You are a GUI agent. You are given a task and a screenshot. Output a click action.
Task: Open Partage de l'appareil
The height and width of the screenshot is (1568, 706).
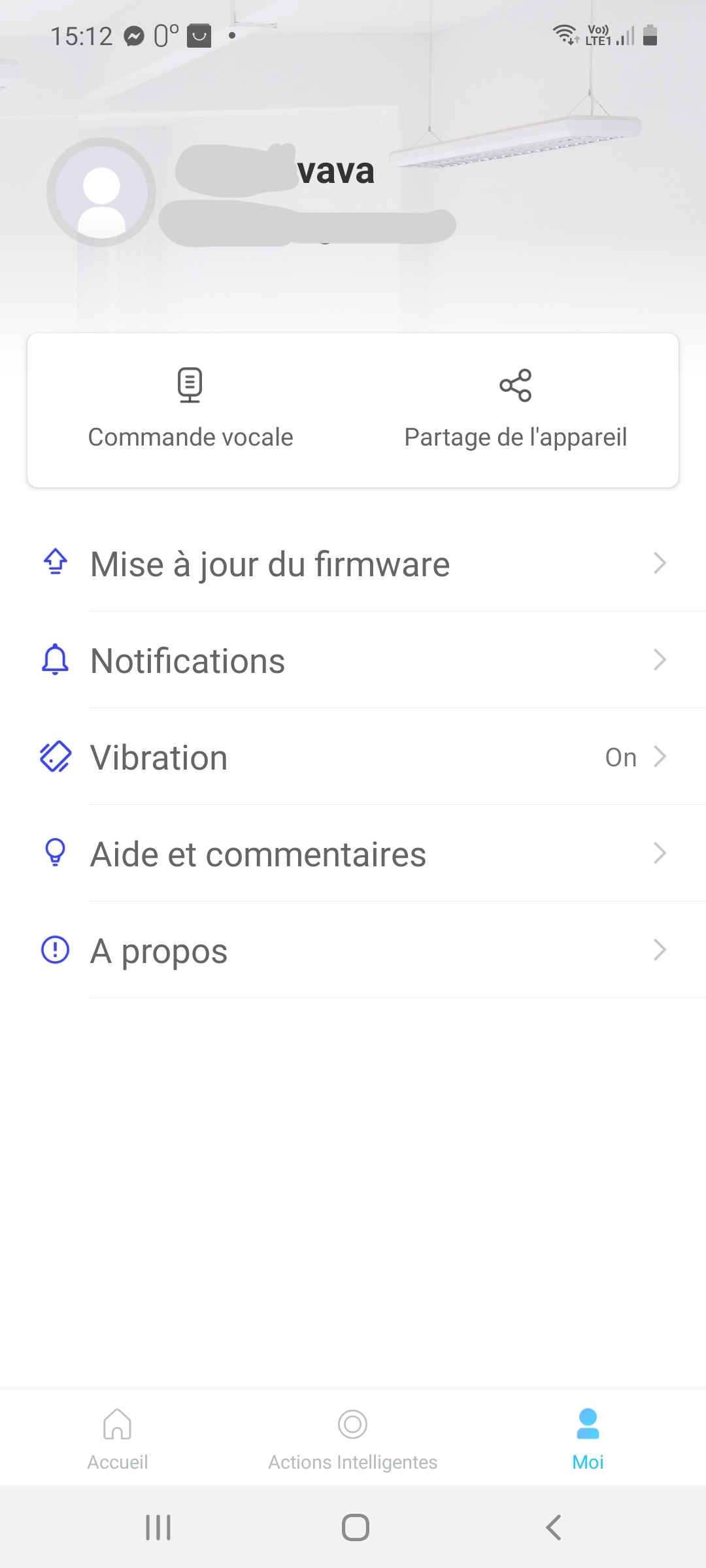516,410
